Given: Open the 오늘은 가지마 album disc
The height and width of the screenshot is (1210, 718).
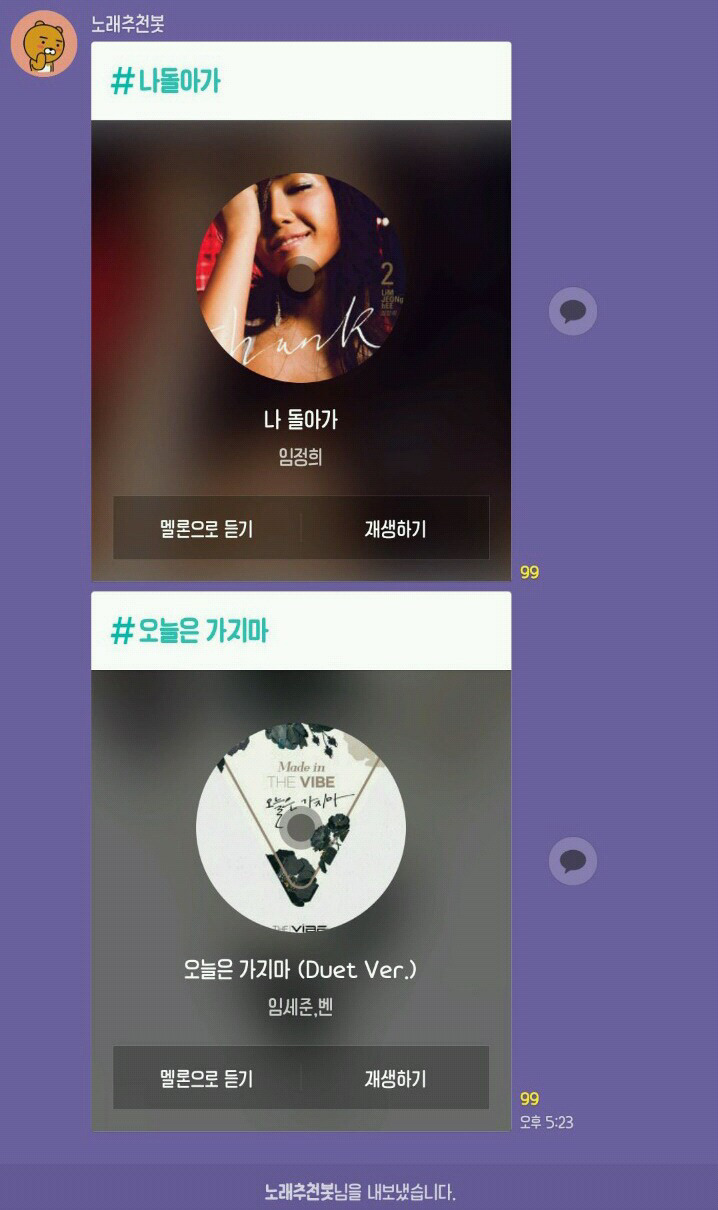Looking at the screenshot, I should click(301, 828).
